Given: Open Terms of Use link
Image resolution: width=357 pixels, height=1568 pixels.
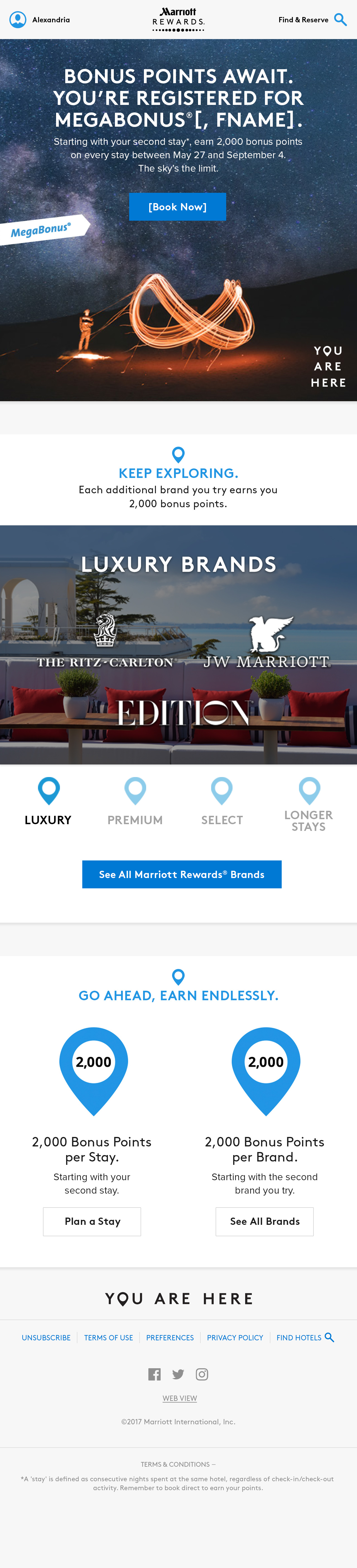Looking at the screenshot, I should (108, 1337).
